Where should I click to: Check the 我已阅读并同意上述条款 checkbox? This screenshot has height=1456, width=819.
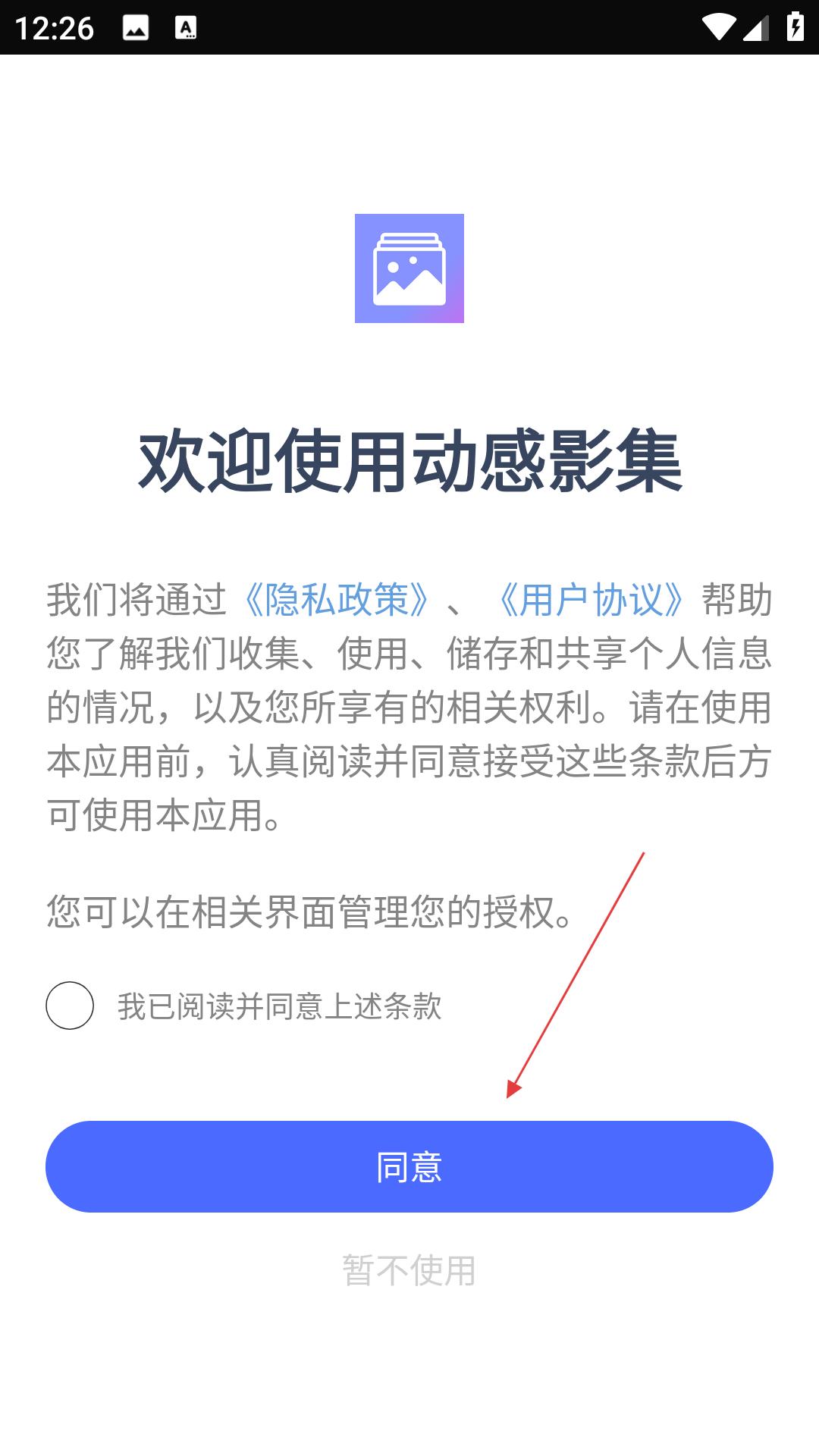70,1006
